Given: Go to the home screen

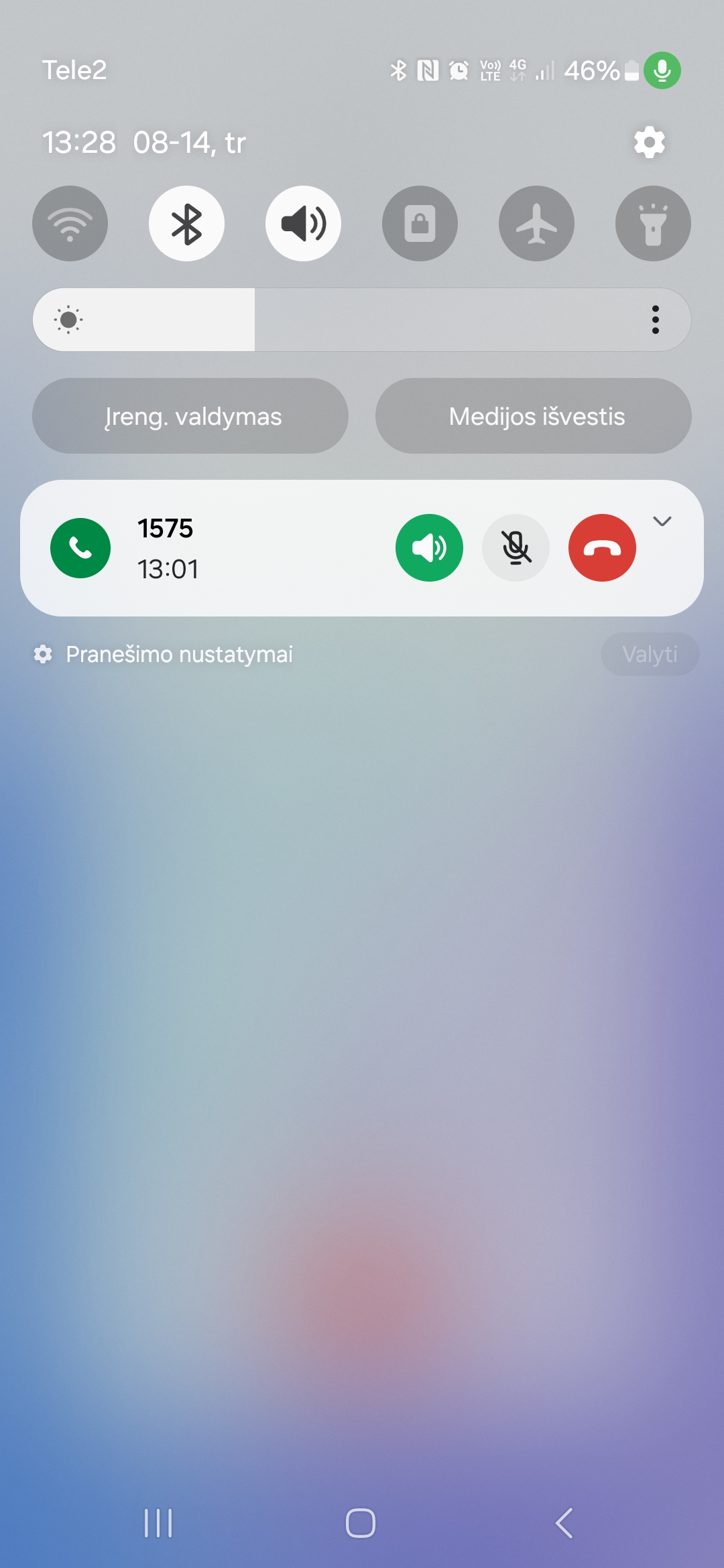Looking at the screenshot, I should 361,1523.
